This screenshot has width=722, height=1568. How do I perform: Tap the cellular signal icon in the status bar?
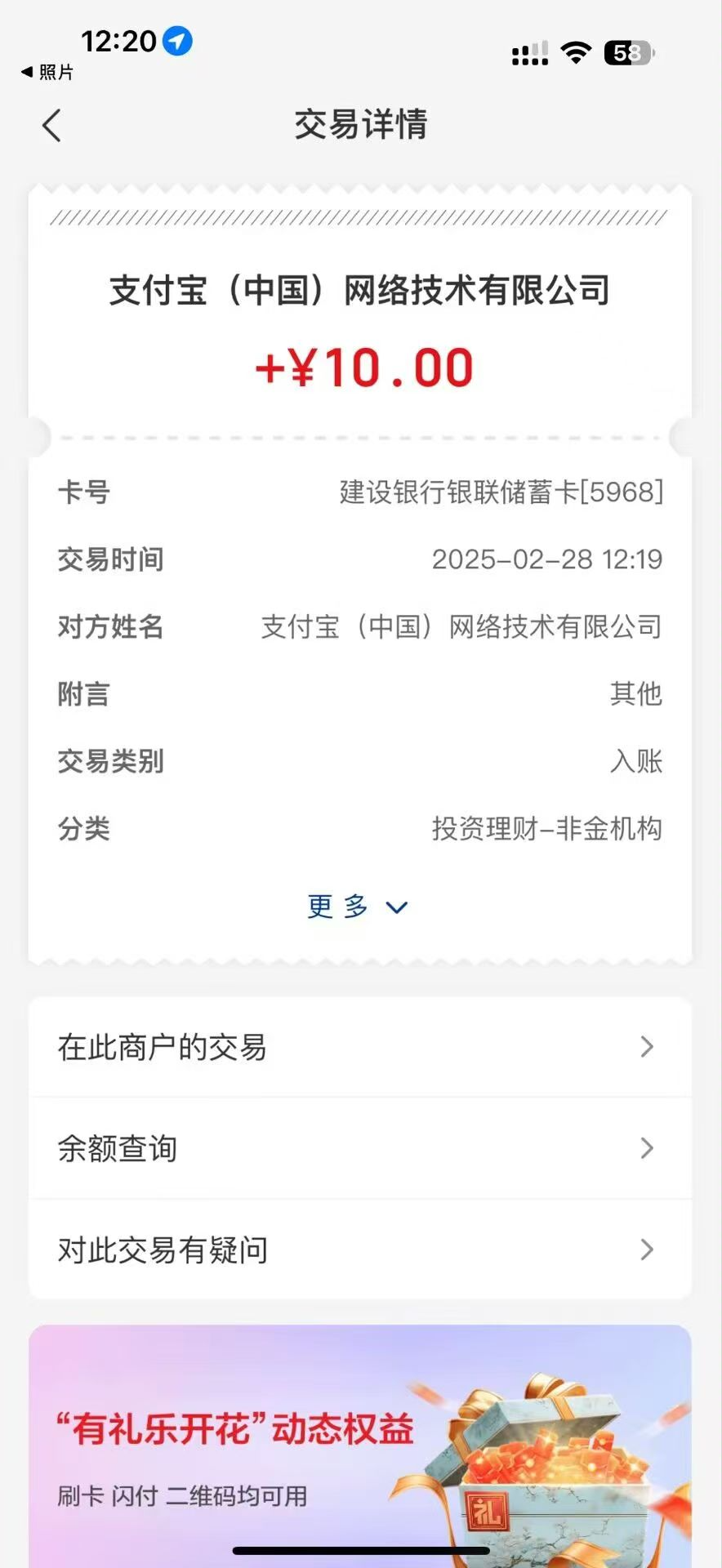point(529,51)
